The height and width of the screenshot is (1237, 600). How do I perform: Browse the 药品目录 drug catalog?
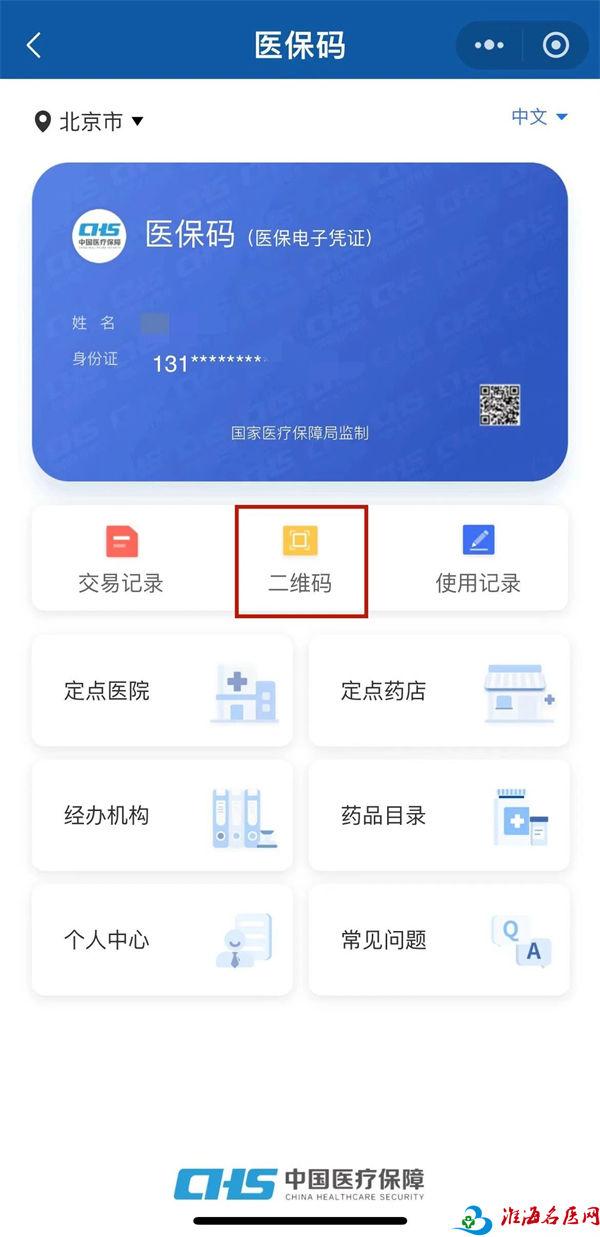pyautogui.click(x=439, y=815)
